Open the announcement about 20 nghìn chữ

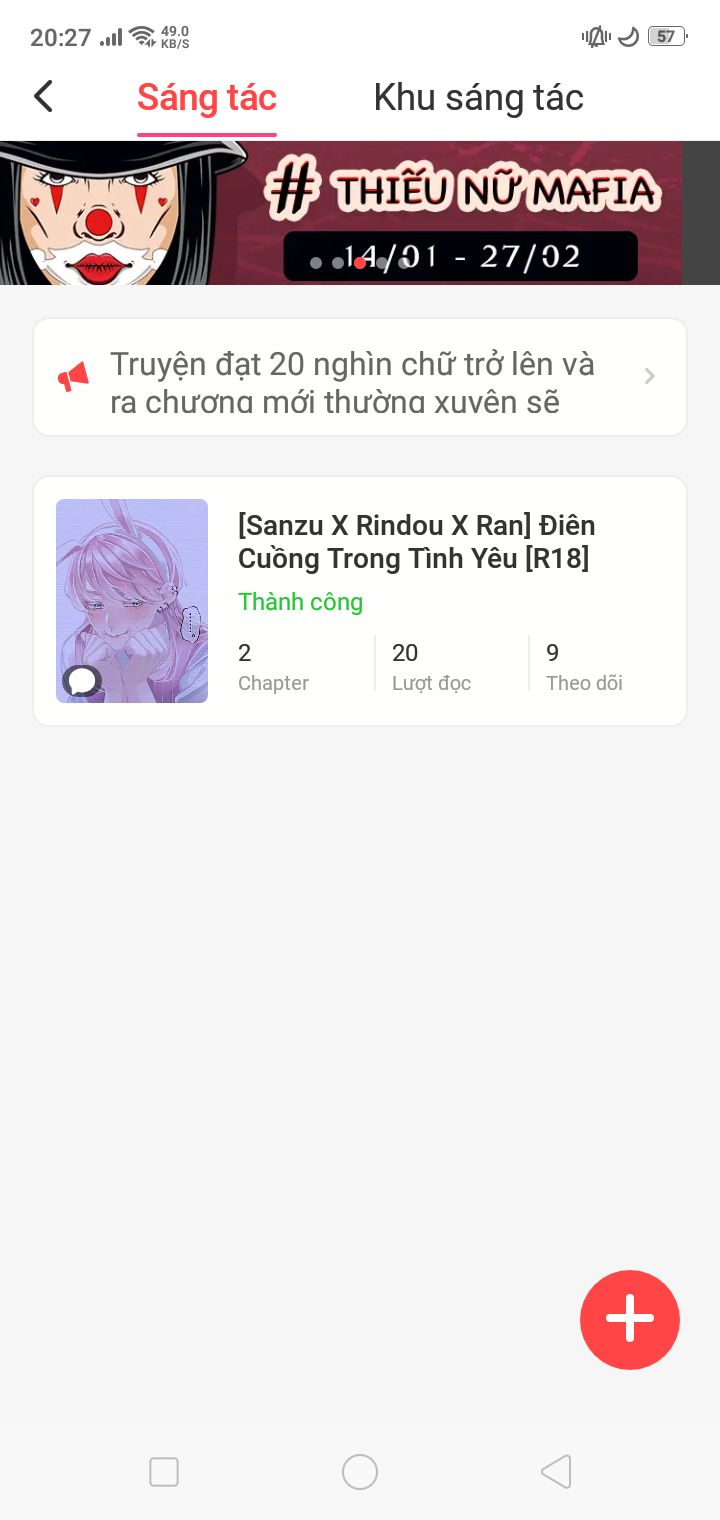point(360,377)
